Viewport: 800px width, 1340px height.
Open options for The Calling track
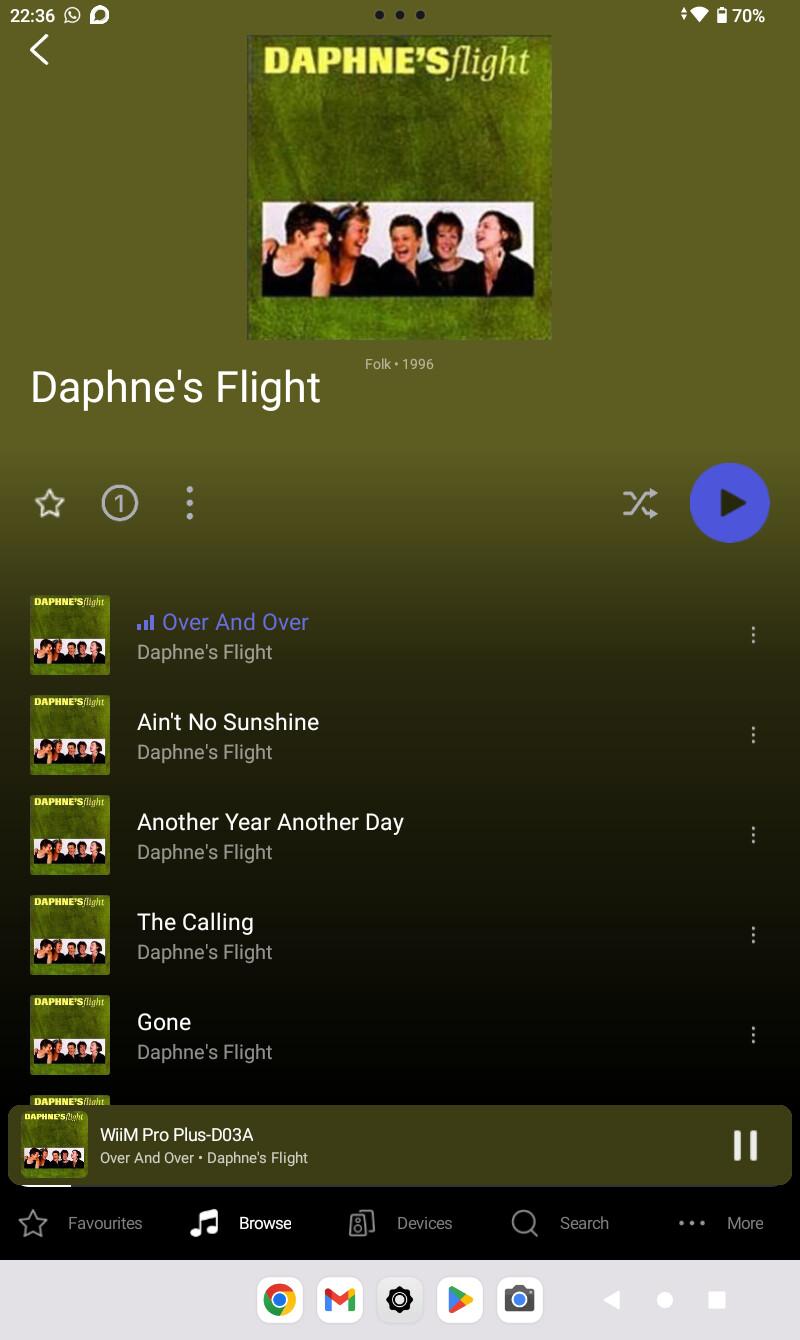point(753,935)
